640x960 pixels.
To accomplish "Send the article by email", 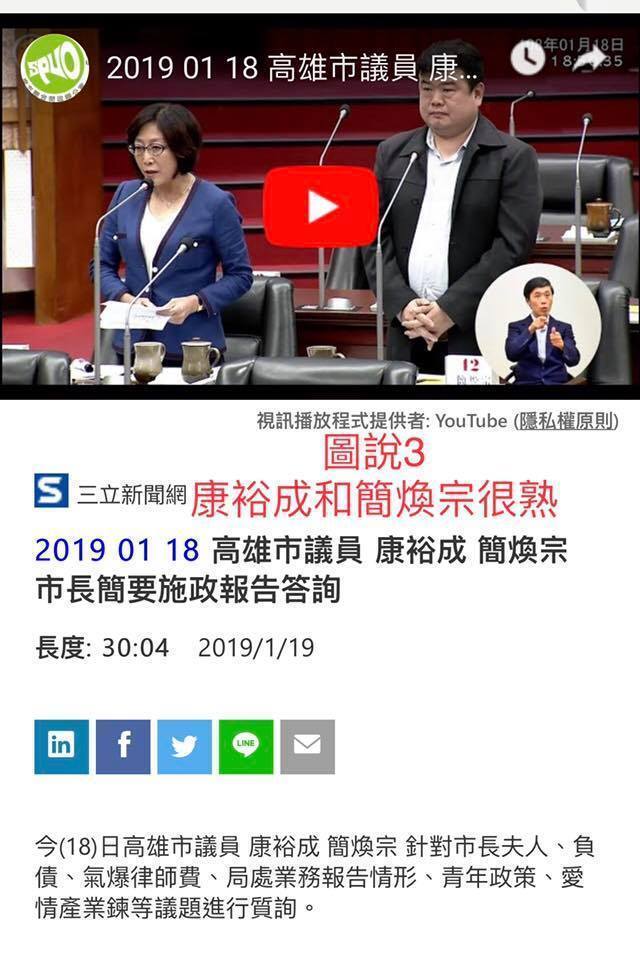I will pyautogui.click(x=307, y=746).
